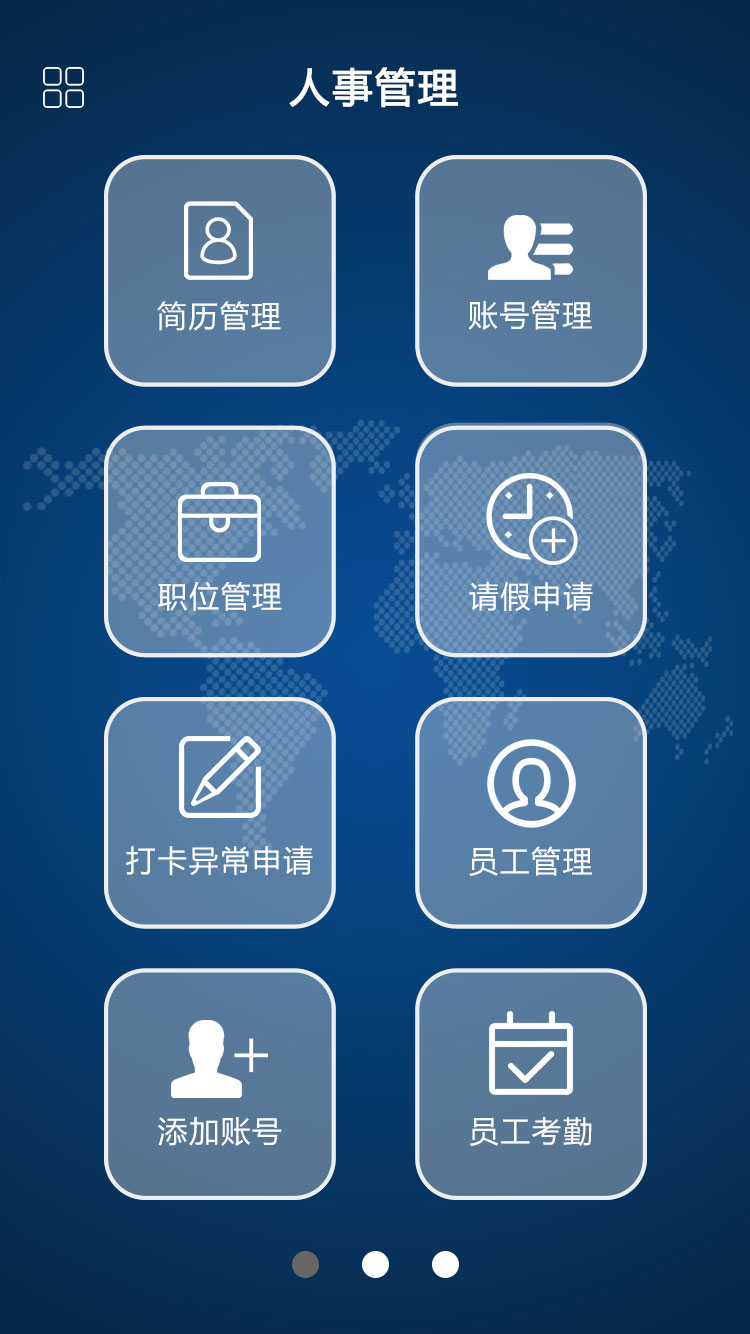This screenshot has height=1334, width=750.
Task: Open 员工管理 (employee management)
Action: pyautogui.click(x=531, y=812)
